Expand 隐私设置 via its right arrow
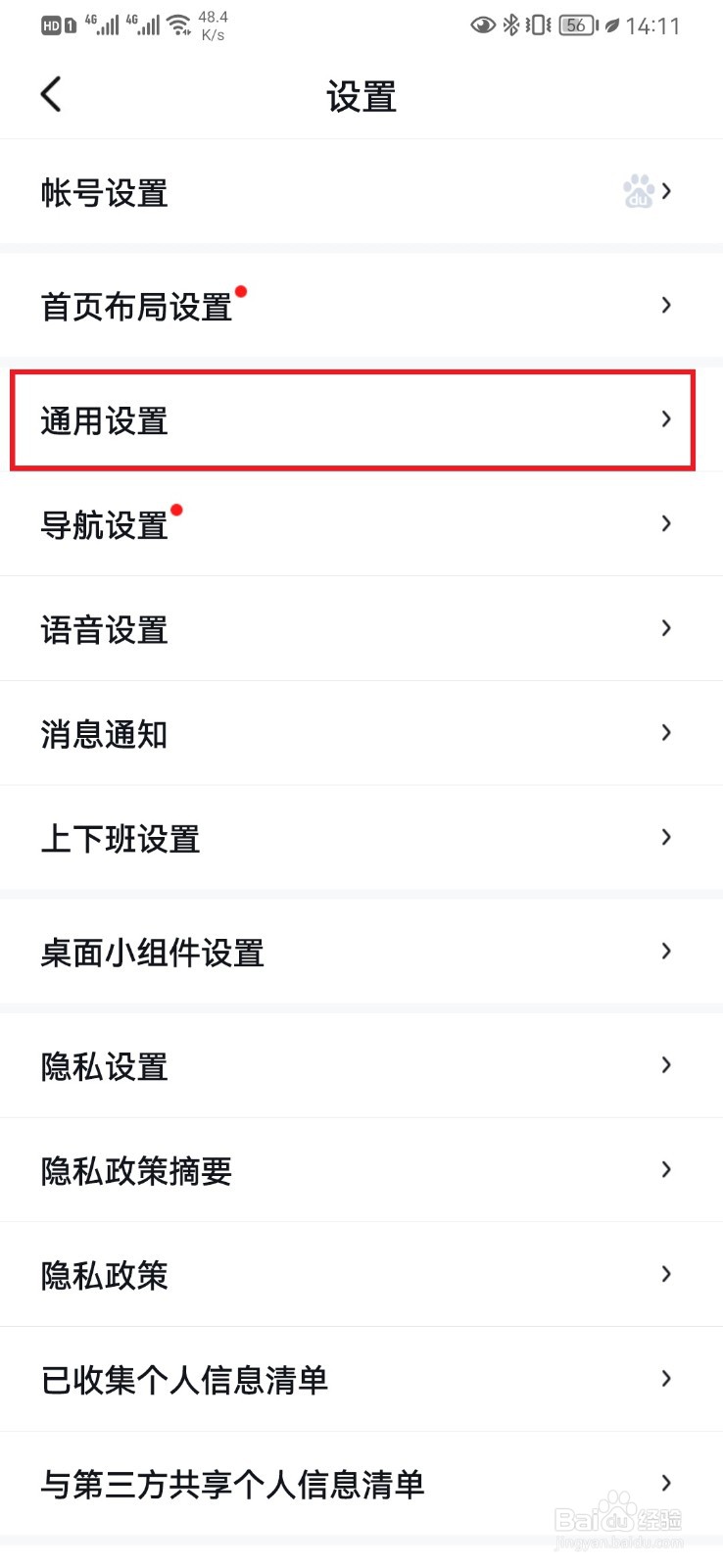 click(667, 1065)
